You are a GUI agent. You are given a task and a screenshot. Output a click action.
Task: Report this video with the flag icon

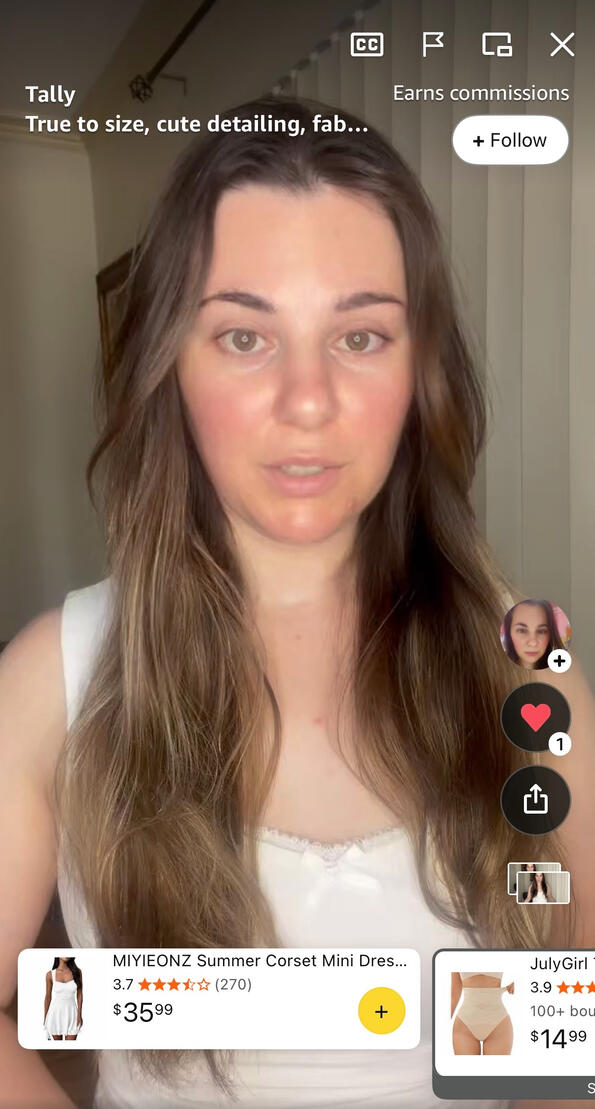pyautogui.click(x=432, y=45)
